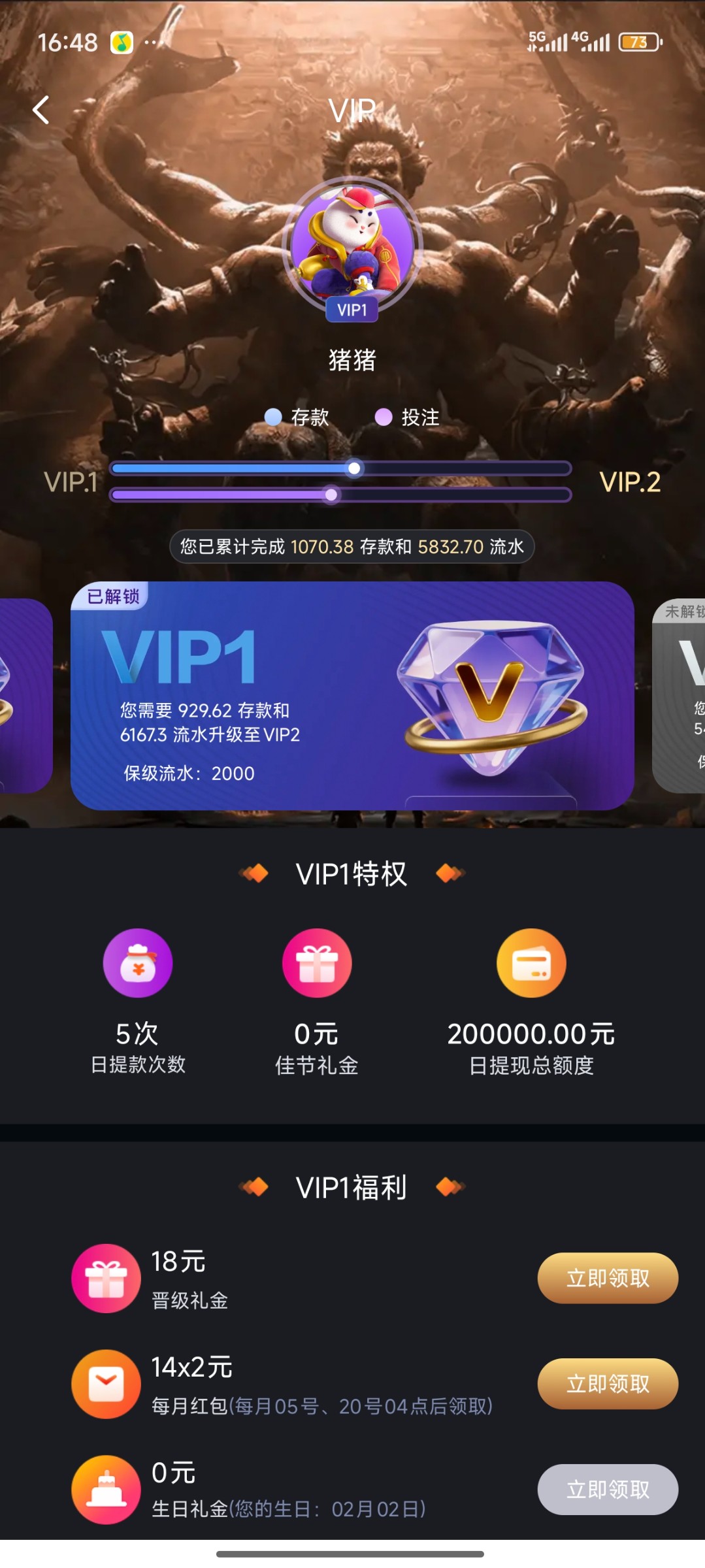Tap 立即领取 for the birthday 生日礼金
The image size is (705, 1568).
[607, 1490]
